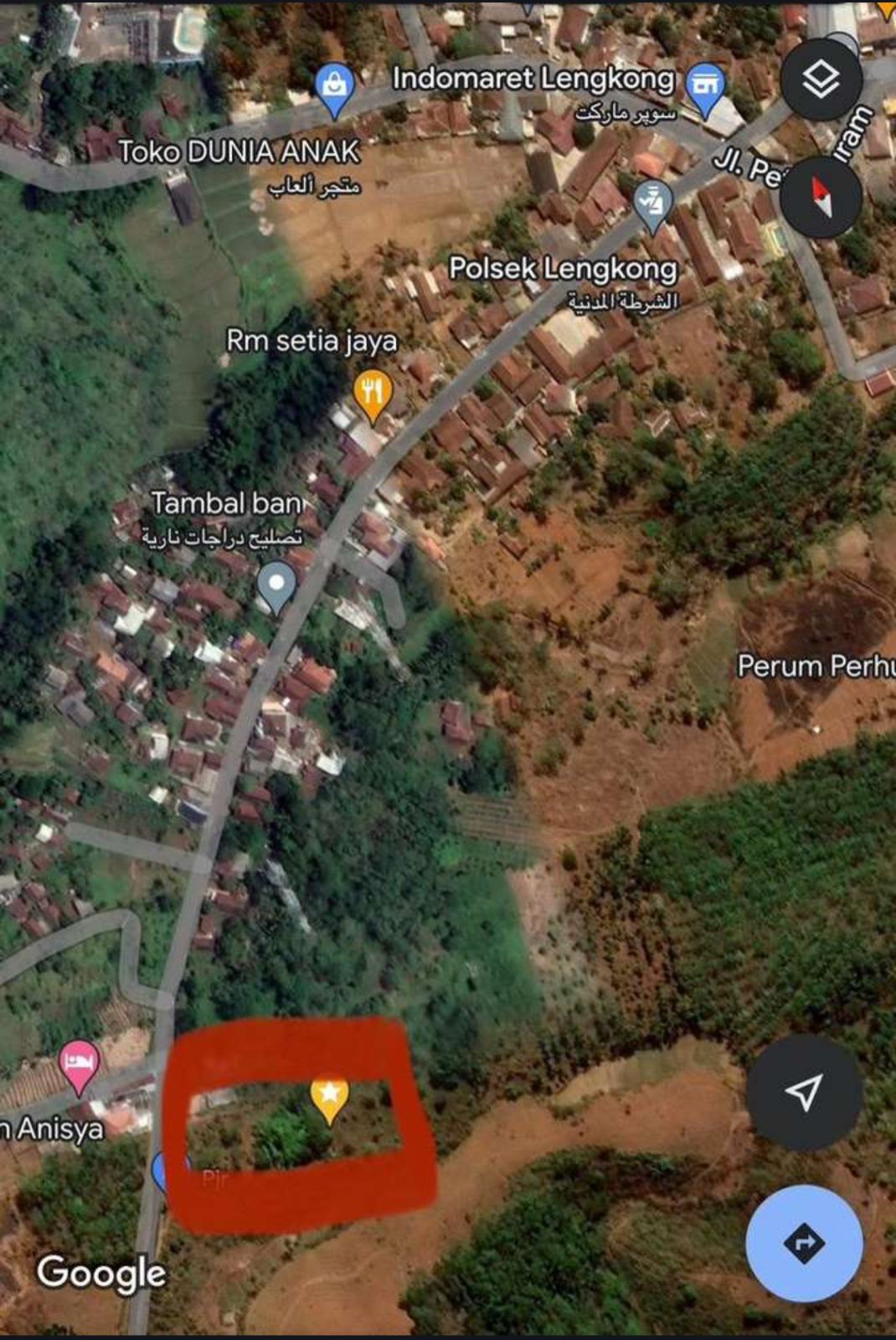Center map on my current location
The height and width of the screenshot is (1340, 896).
[x=804, y=1091]
